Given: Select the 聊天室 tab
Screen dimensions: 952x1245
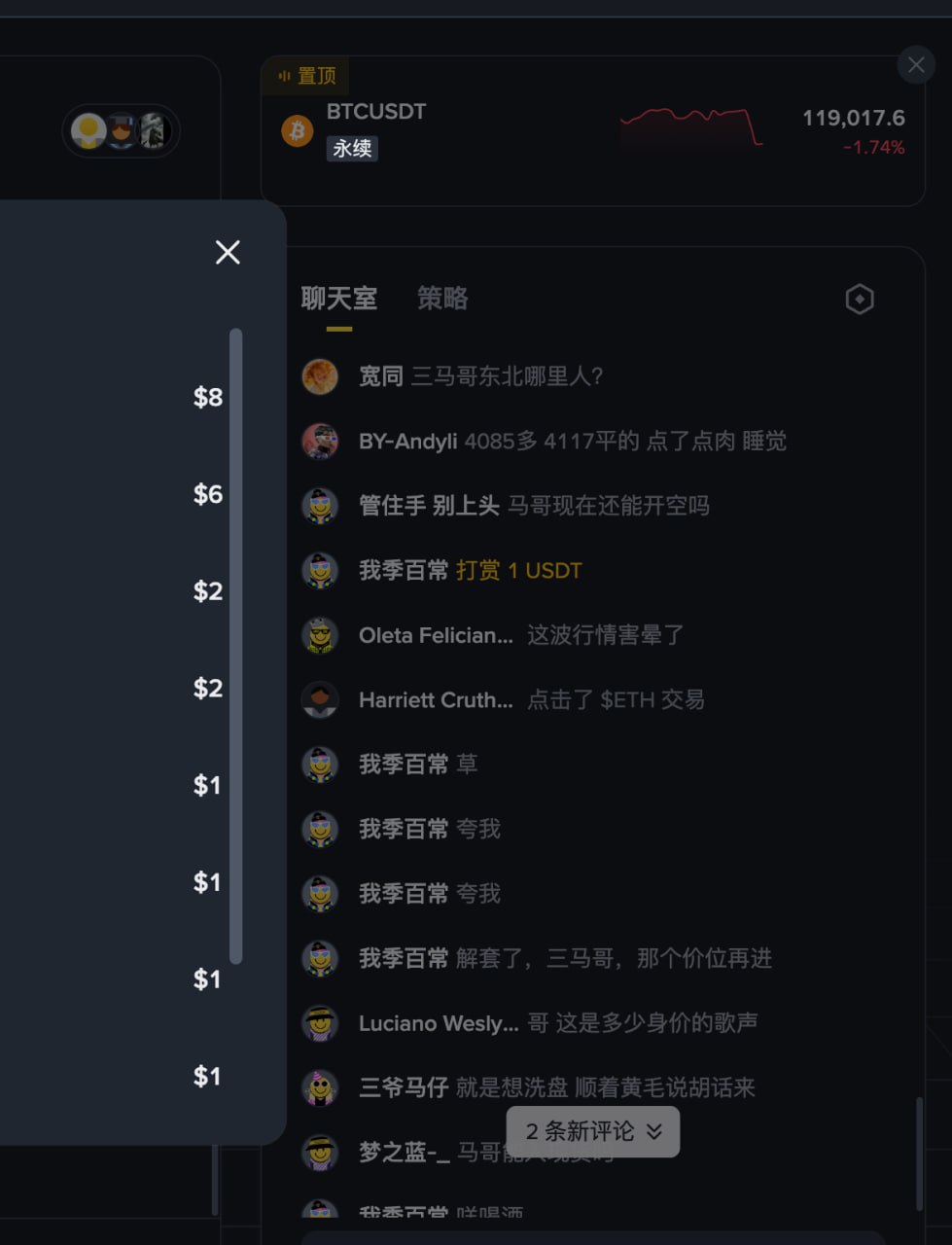Looking at the screenshot, I should coord(338,299).
